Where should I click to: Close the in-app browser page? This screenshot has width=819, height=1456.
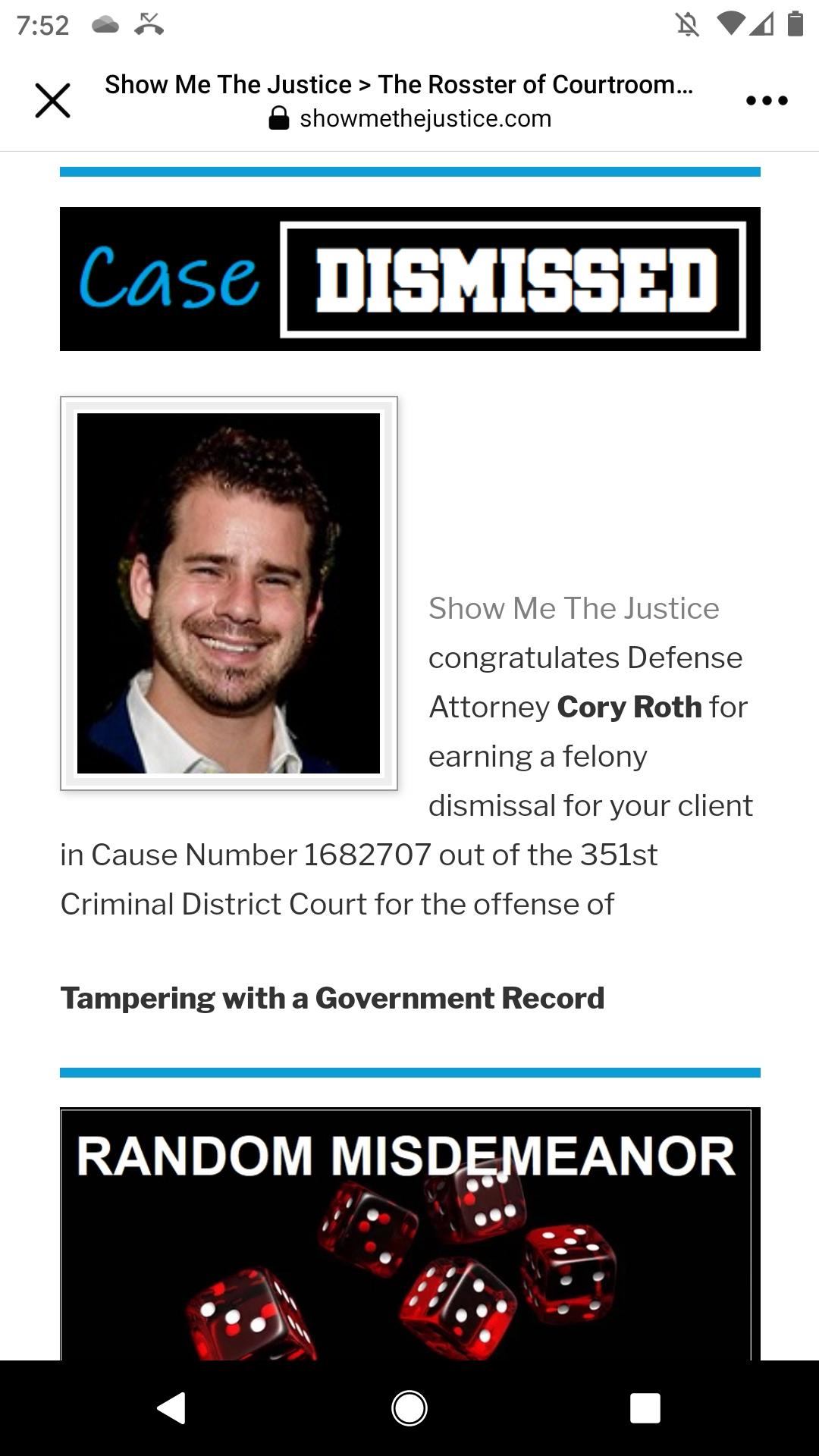[52, 101]
